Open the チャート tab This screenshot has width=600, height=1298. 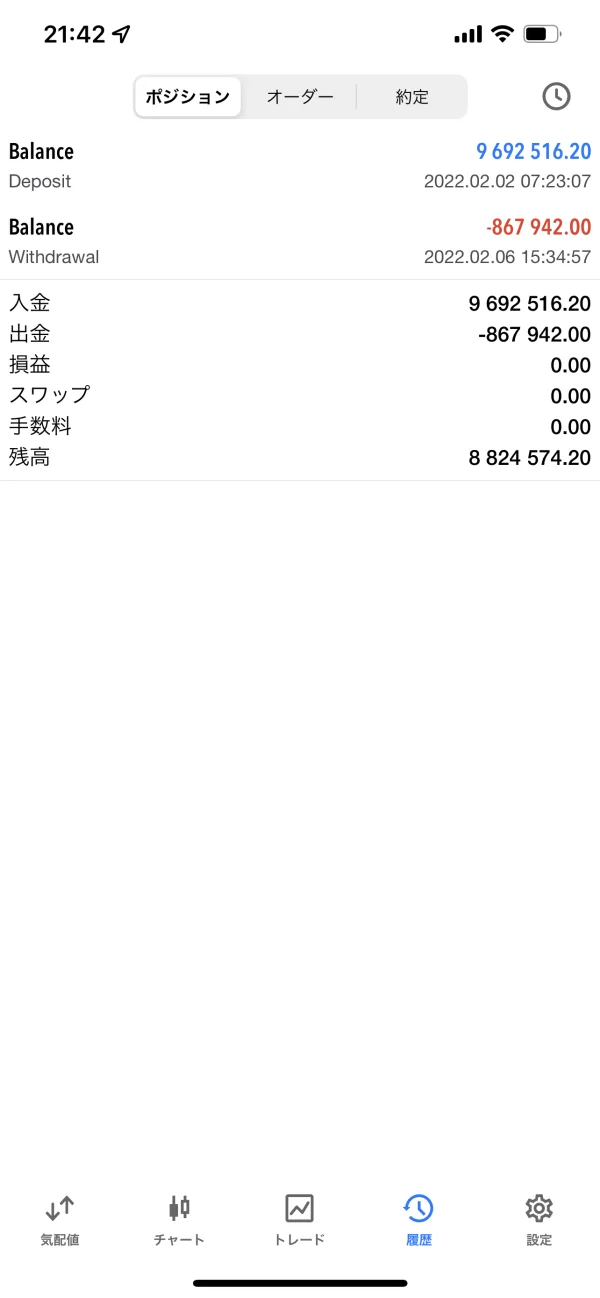[179, 1220]
